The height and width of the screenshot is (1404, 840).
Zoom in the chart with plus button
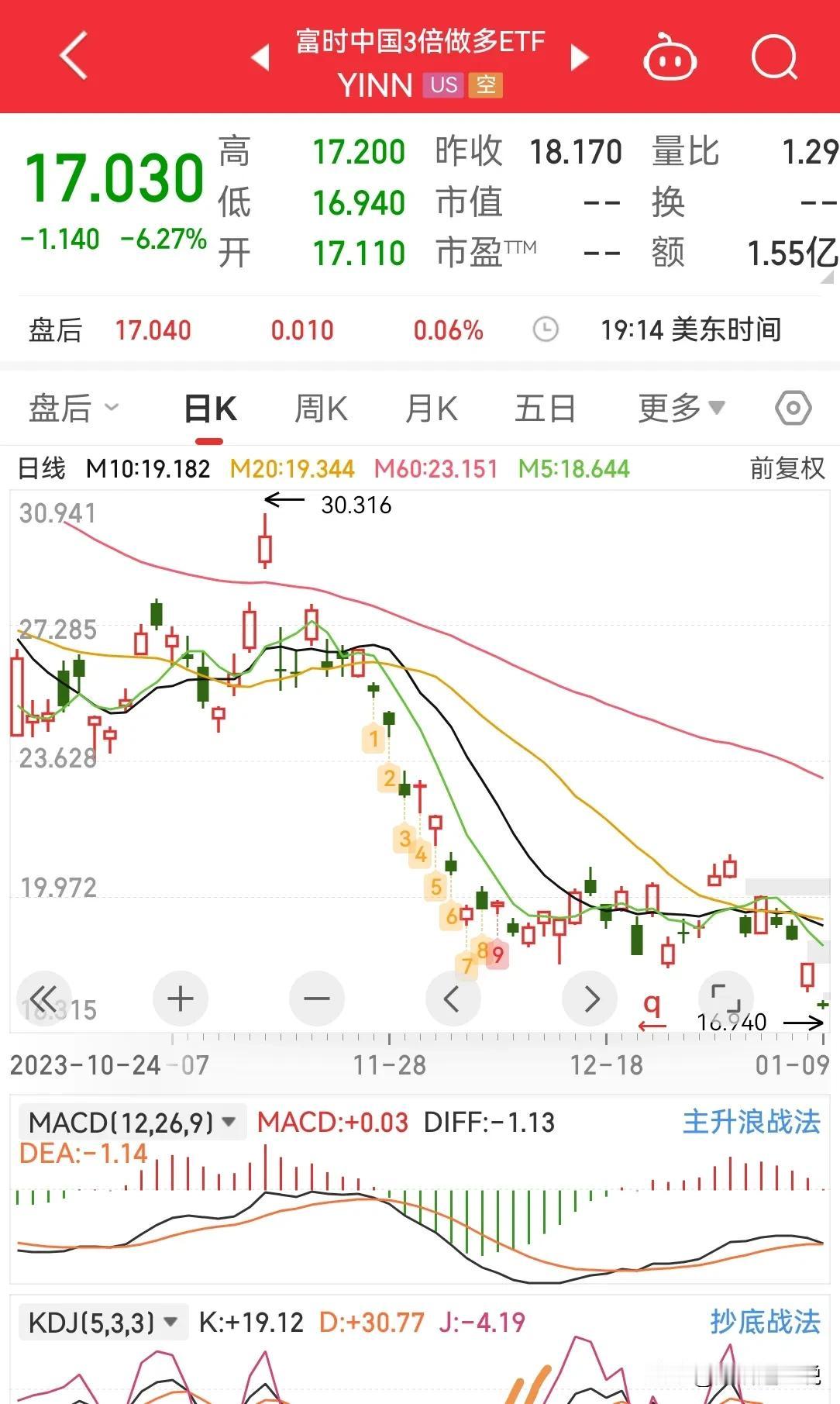181,999
